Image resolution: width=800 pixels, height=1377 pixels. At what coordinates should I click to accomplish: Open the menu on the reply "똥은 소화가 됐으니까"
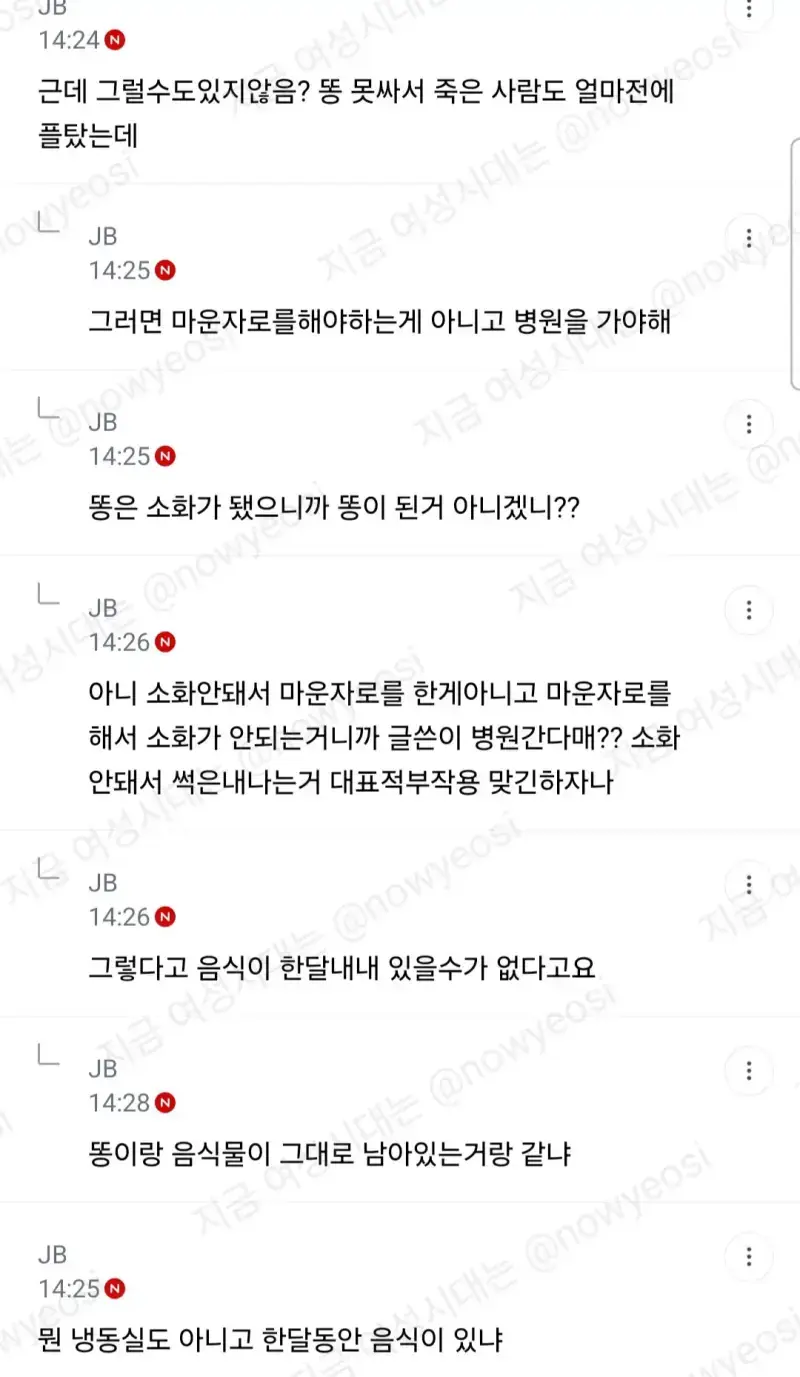point(749,424)
